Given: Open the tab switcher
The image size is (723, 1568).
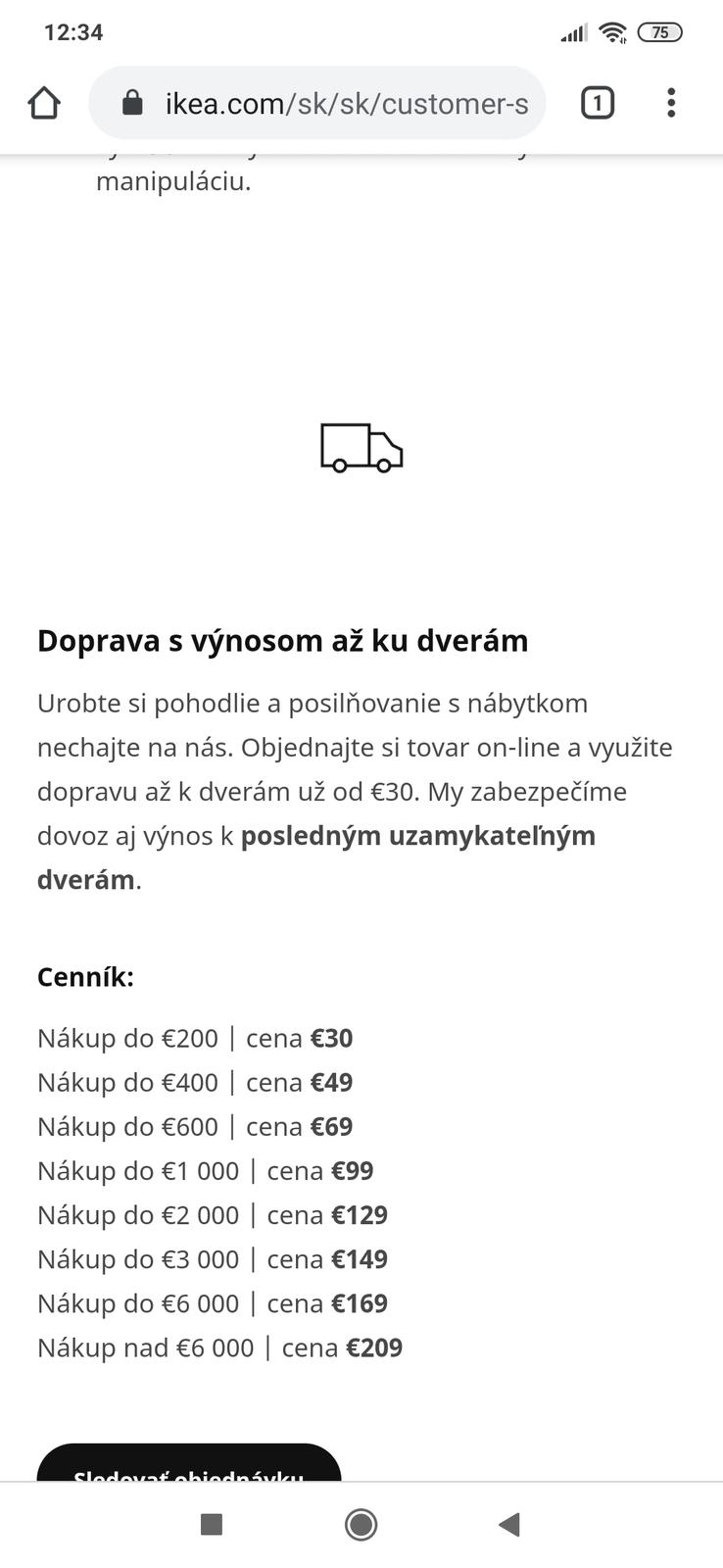Looking at the screenshot, I should point(598,103).
